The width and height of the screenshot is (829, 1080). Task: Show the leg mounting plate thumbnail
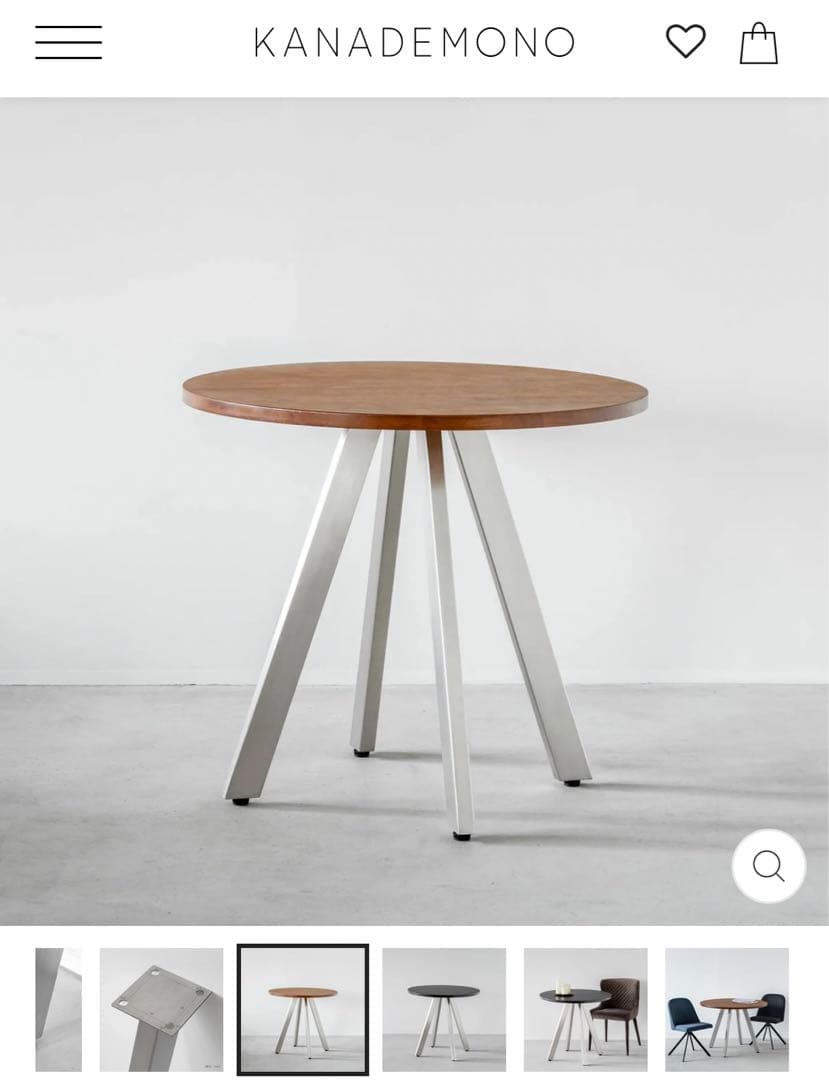[161, 1009]
